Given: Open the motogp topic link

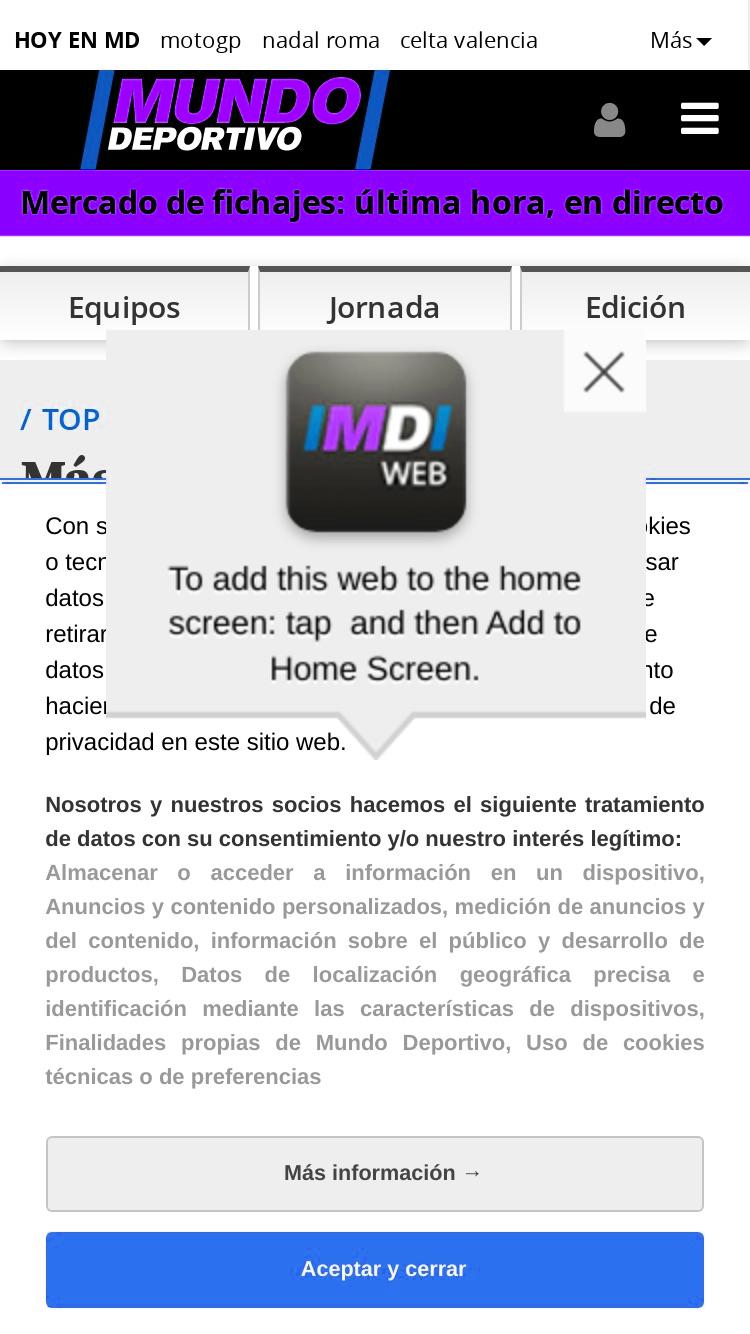Looking at the screenshot, I should (x=200, y=40).
